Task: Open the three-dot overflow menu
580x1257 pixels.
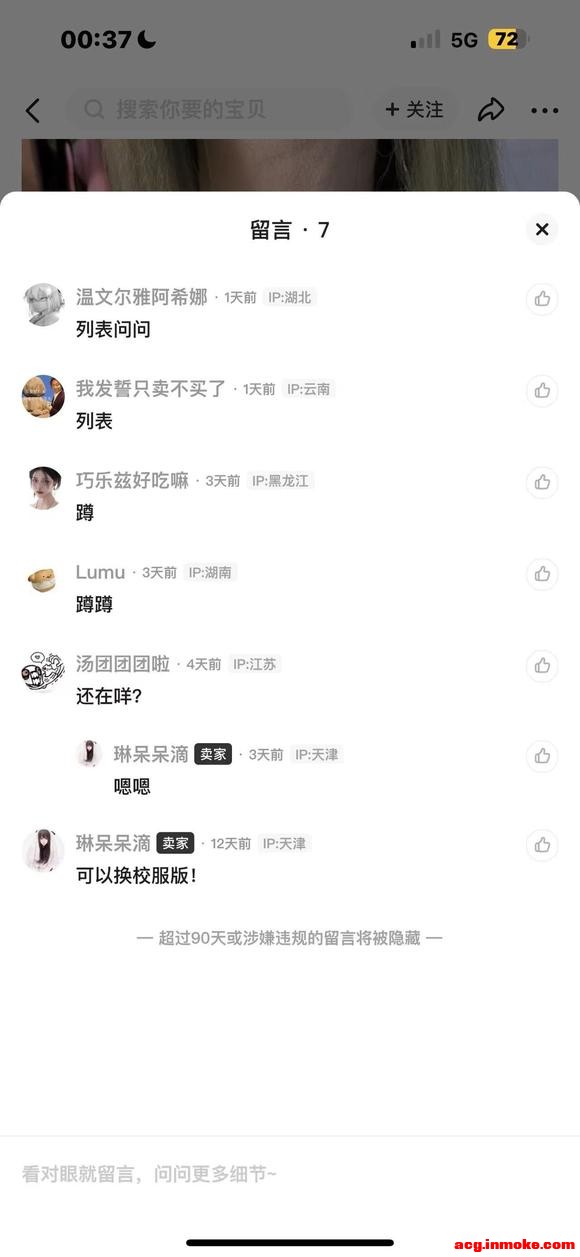Action: tap(545, 110)
